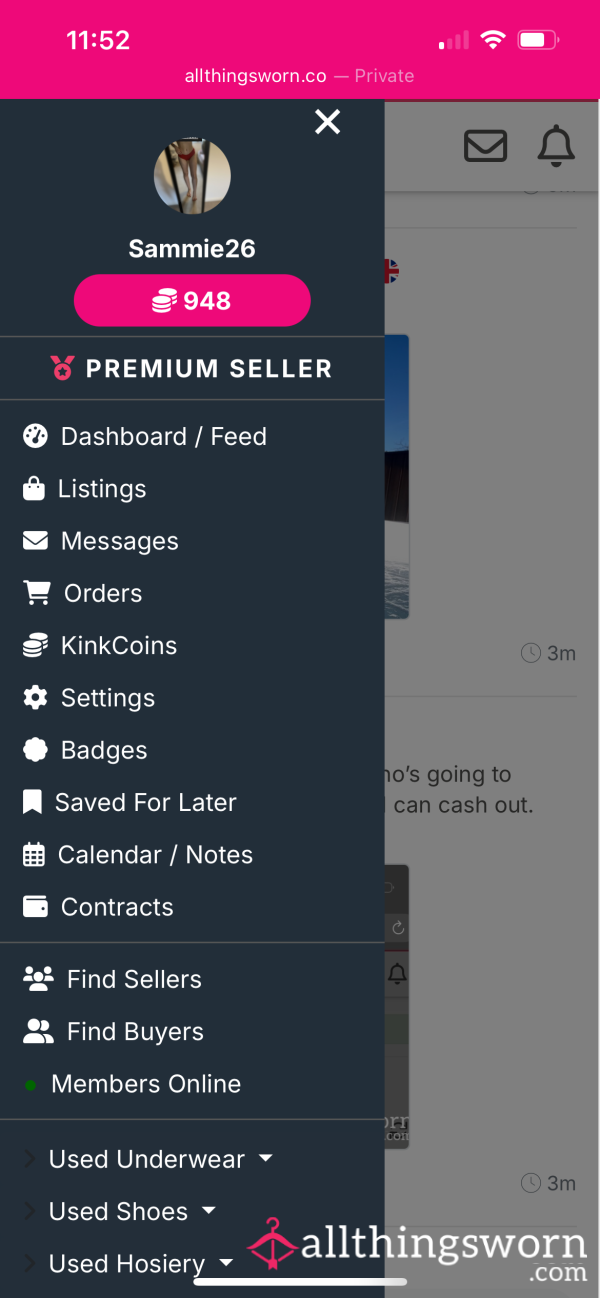The height and width of the screenshot is (1298, 600).
Task: Close the side menu drawer
Action: [327, 122]
